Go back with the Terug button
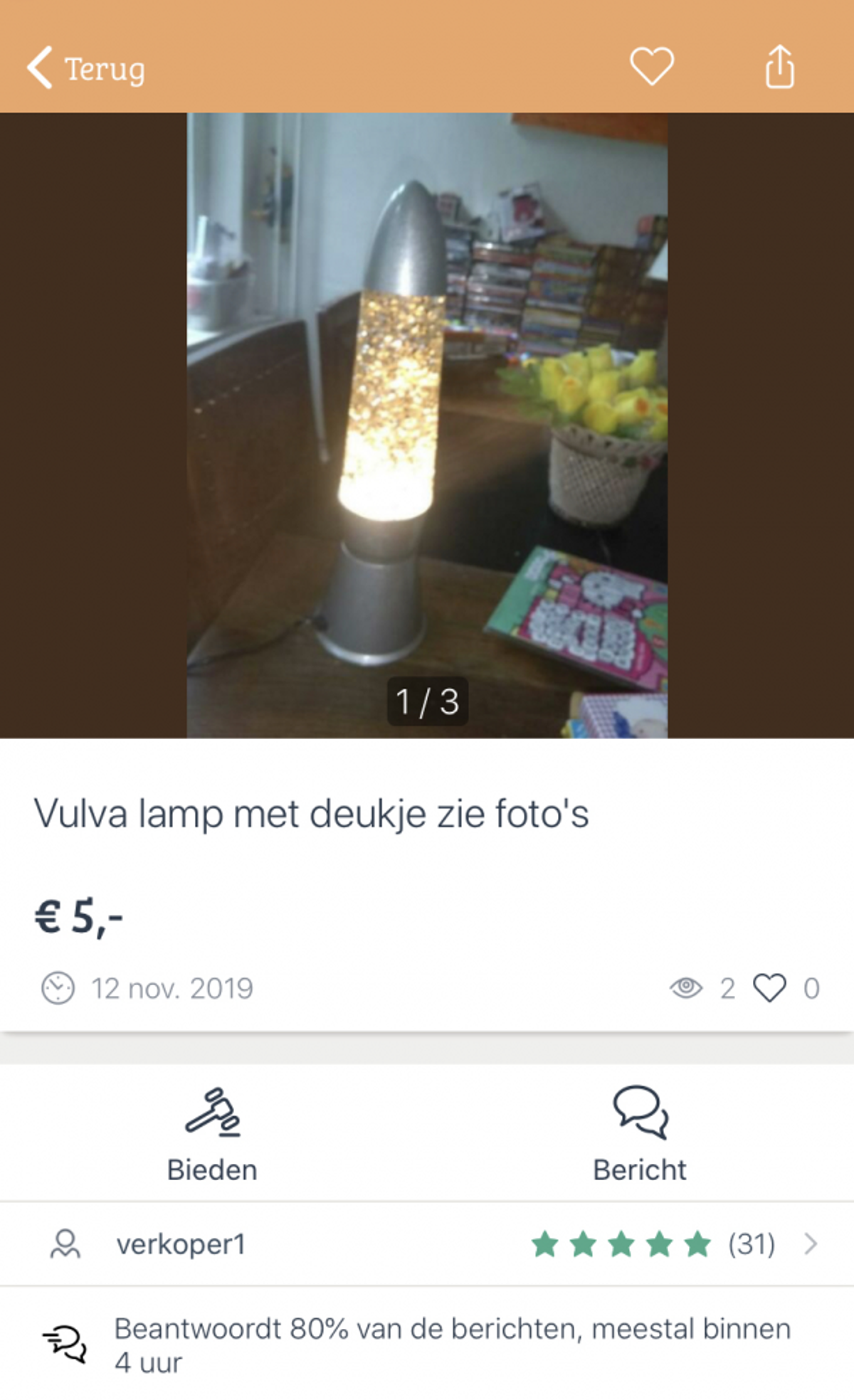This screenshot has width=854, height=1400. pos(85,68)
